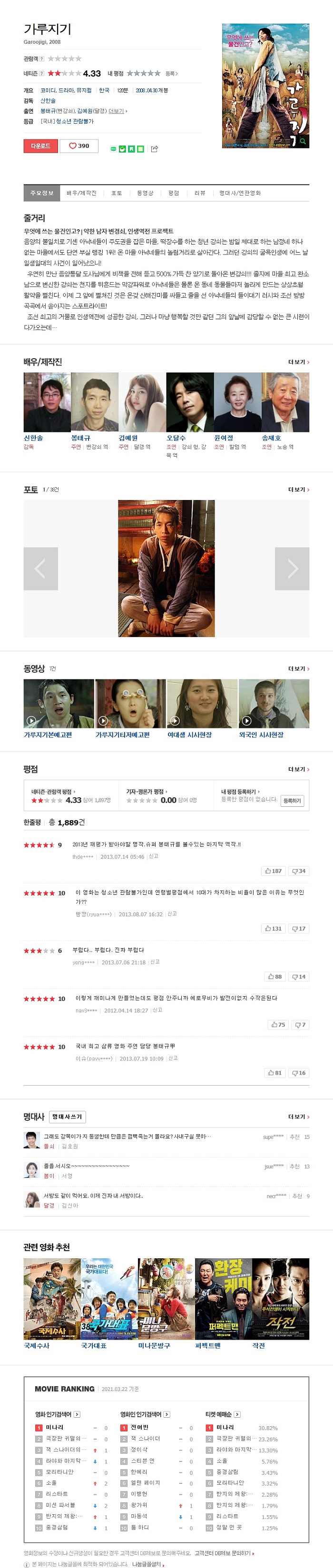The height and width of the screenshot is (1568, 333).
Task: Tap 등록하기 to register my rating
Action: click(292, 801)
